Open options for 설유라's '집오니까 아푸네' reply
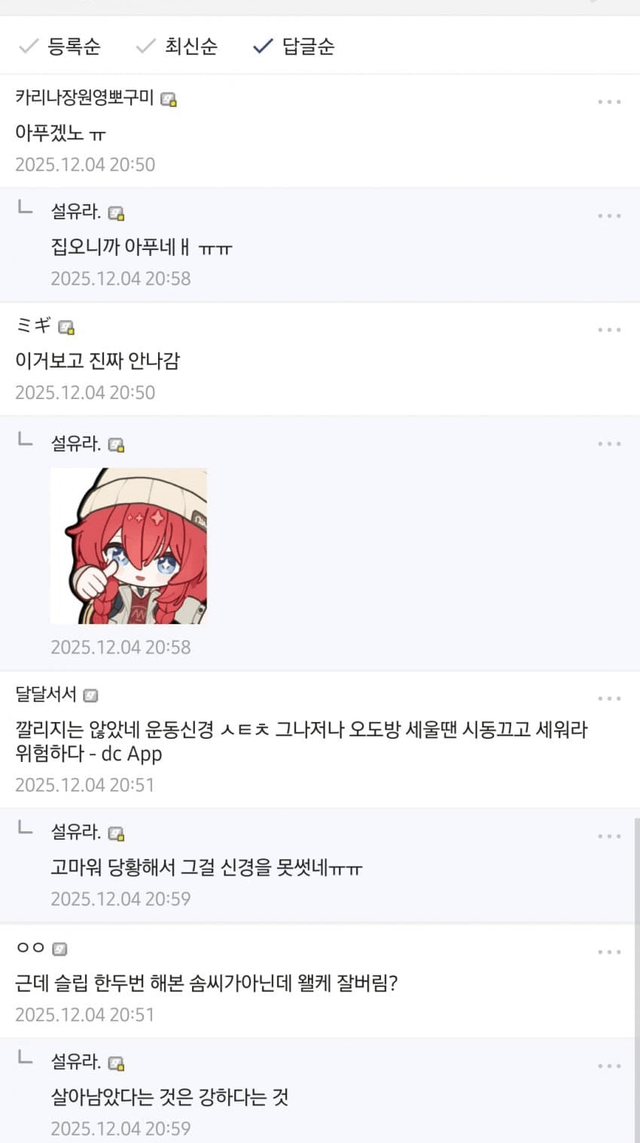The image size is (640, 1143). point(609,216)
